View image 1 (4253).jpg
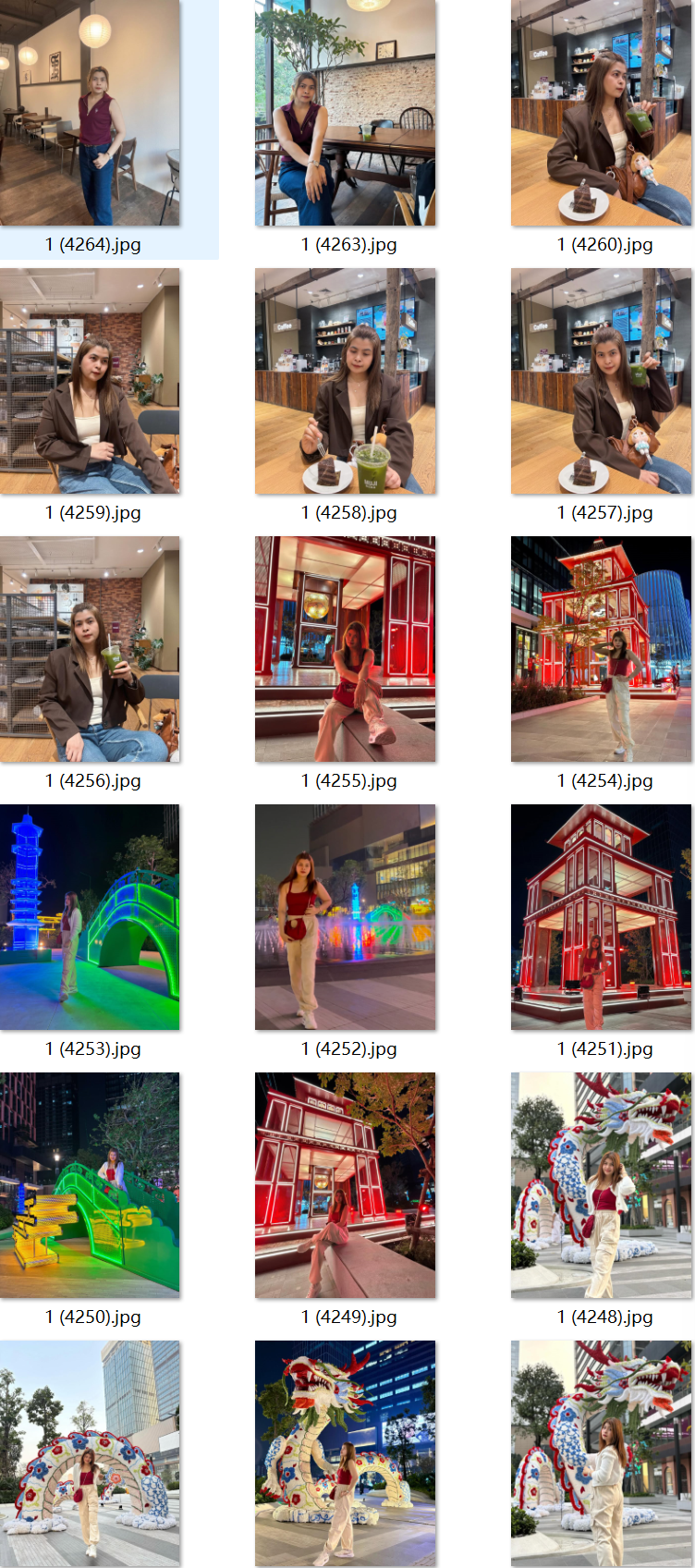 point(90,917)
